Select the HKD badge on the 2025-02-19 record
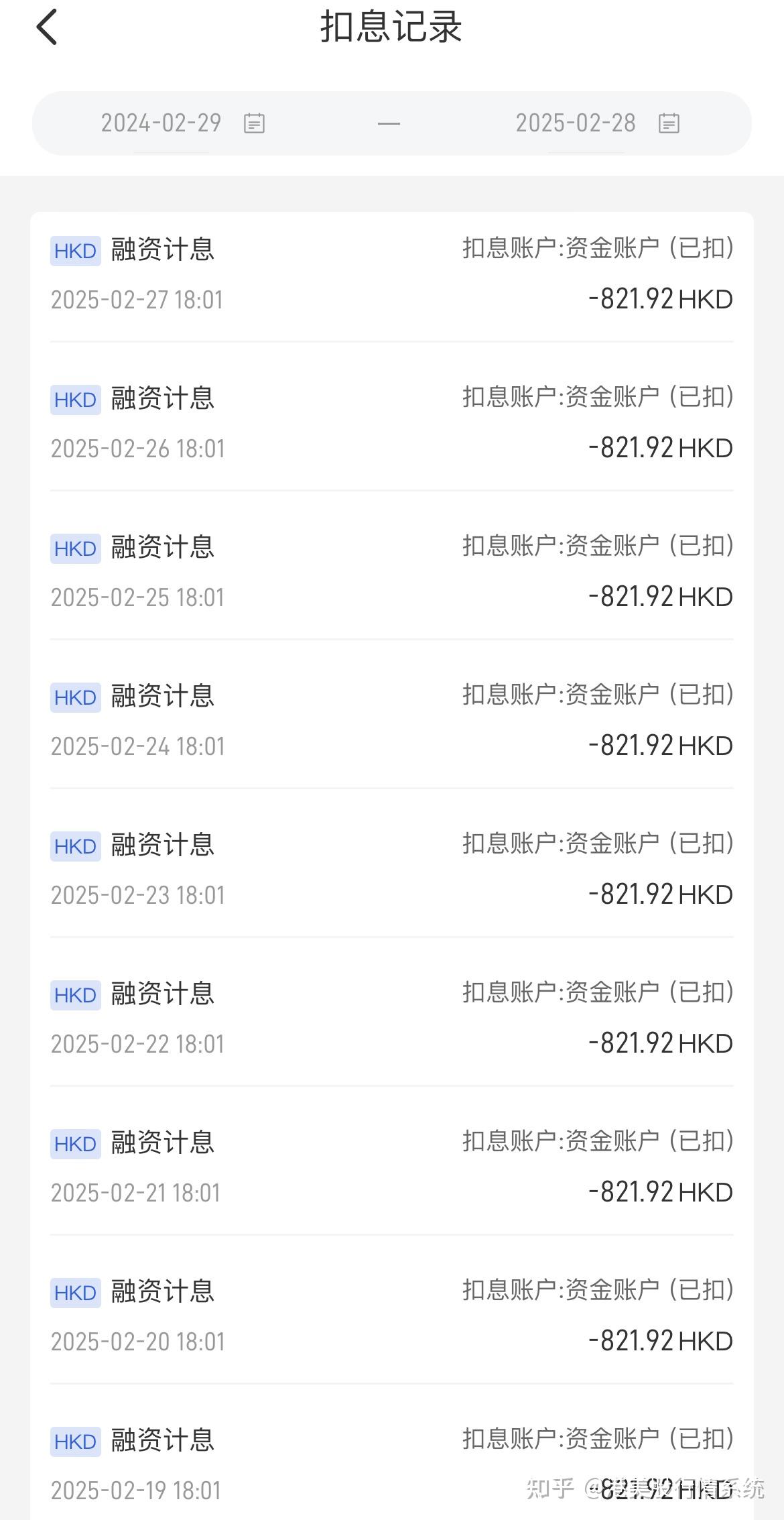Screen dimensions: 784x1520 (x=75, y=1442)
